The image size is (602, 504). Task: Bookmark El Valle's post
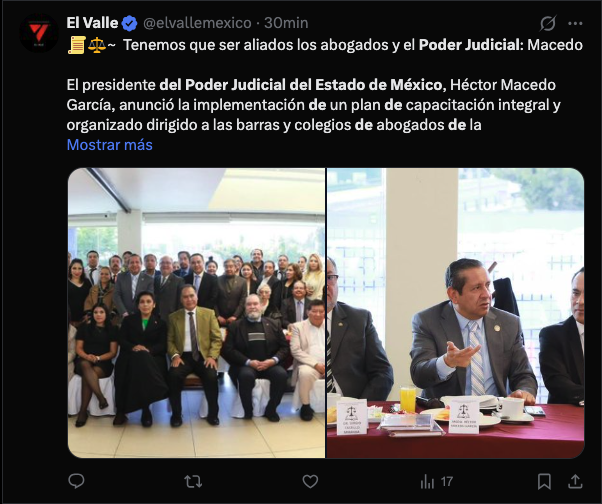pyautogui.click(x=543, y=481)
